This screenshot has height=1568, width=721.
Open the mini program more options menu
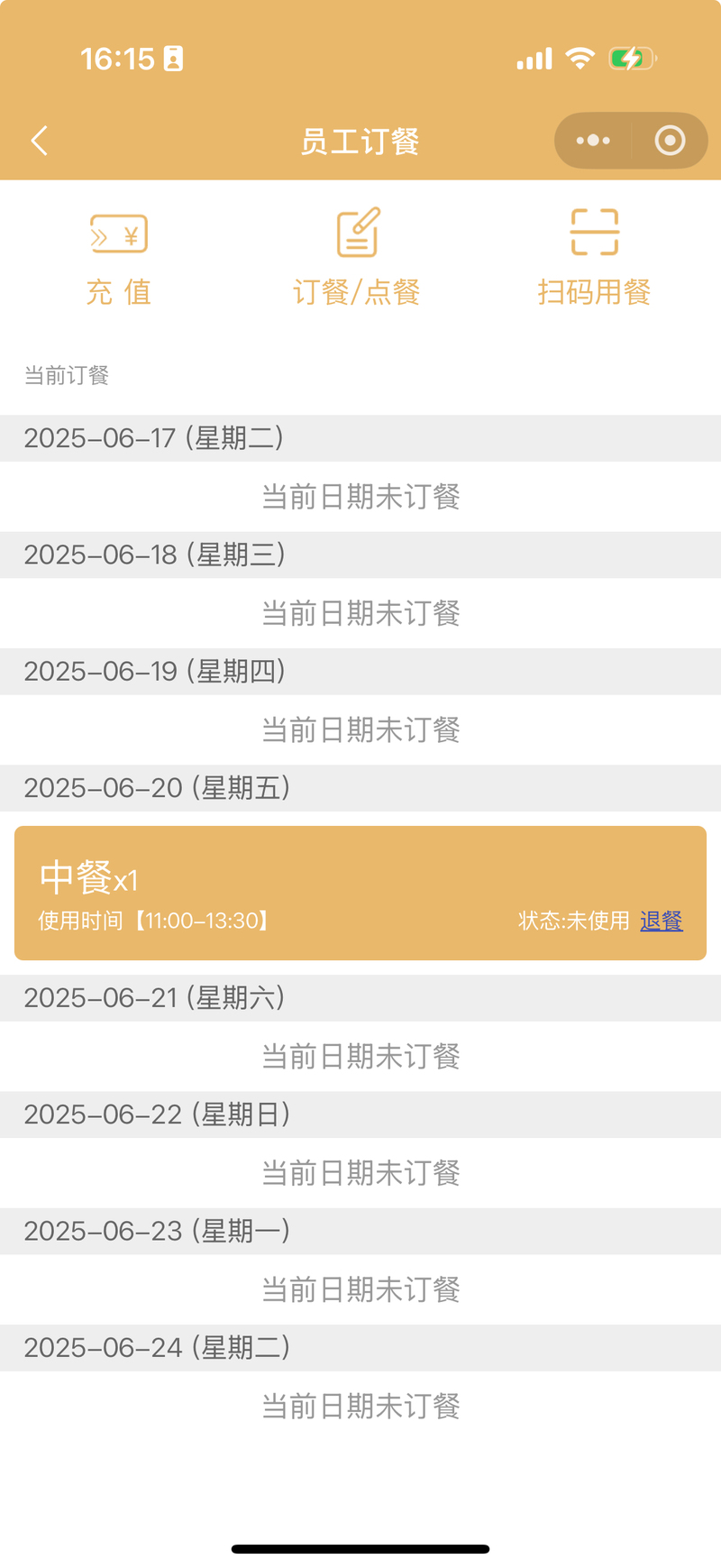(593, 141)
